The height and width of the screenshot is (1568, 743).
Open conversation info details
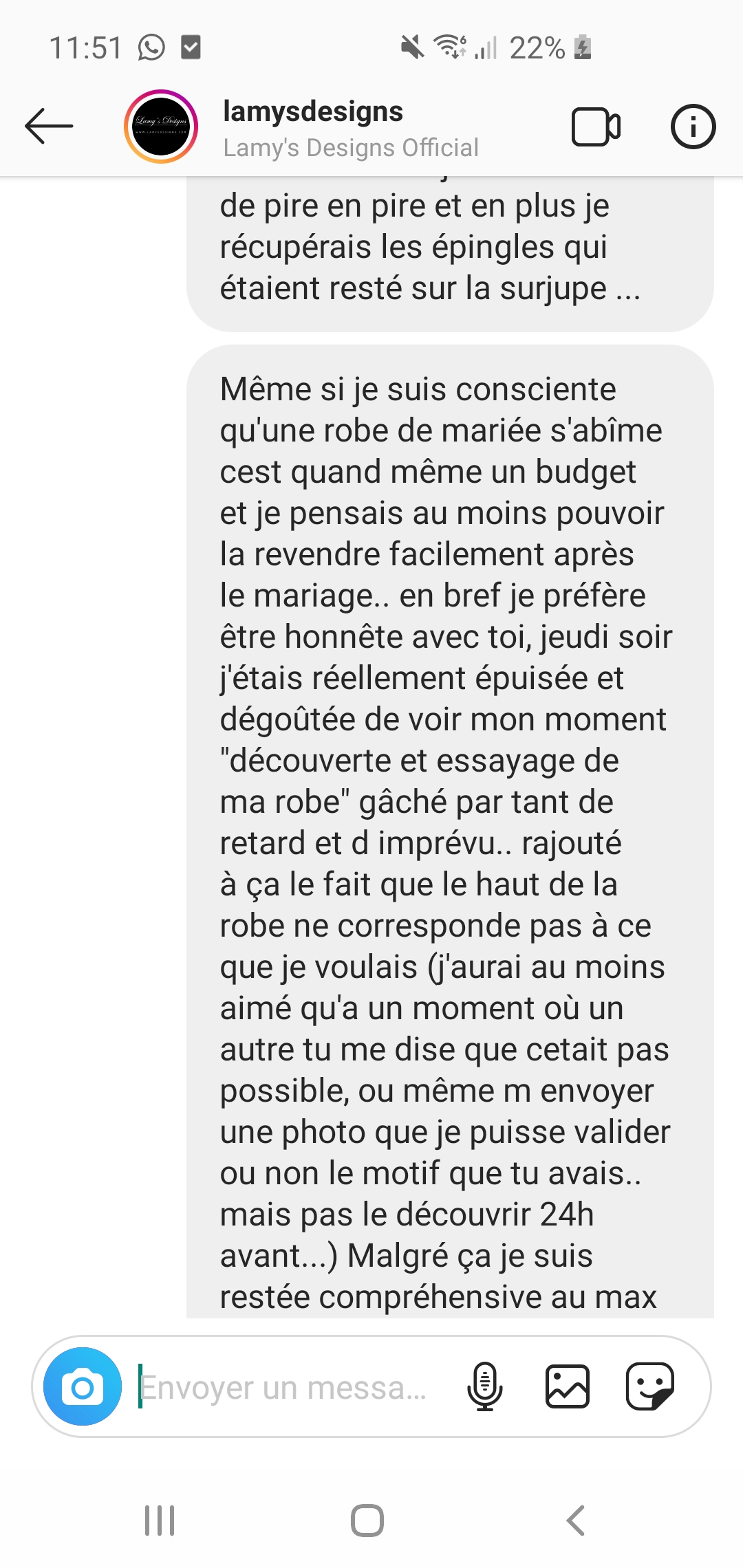pyautogui.click(x=693, y=127)
